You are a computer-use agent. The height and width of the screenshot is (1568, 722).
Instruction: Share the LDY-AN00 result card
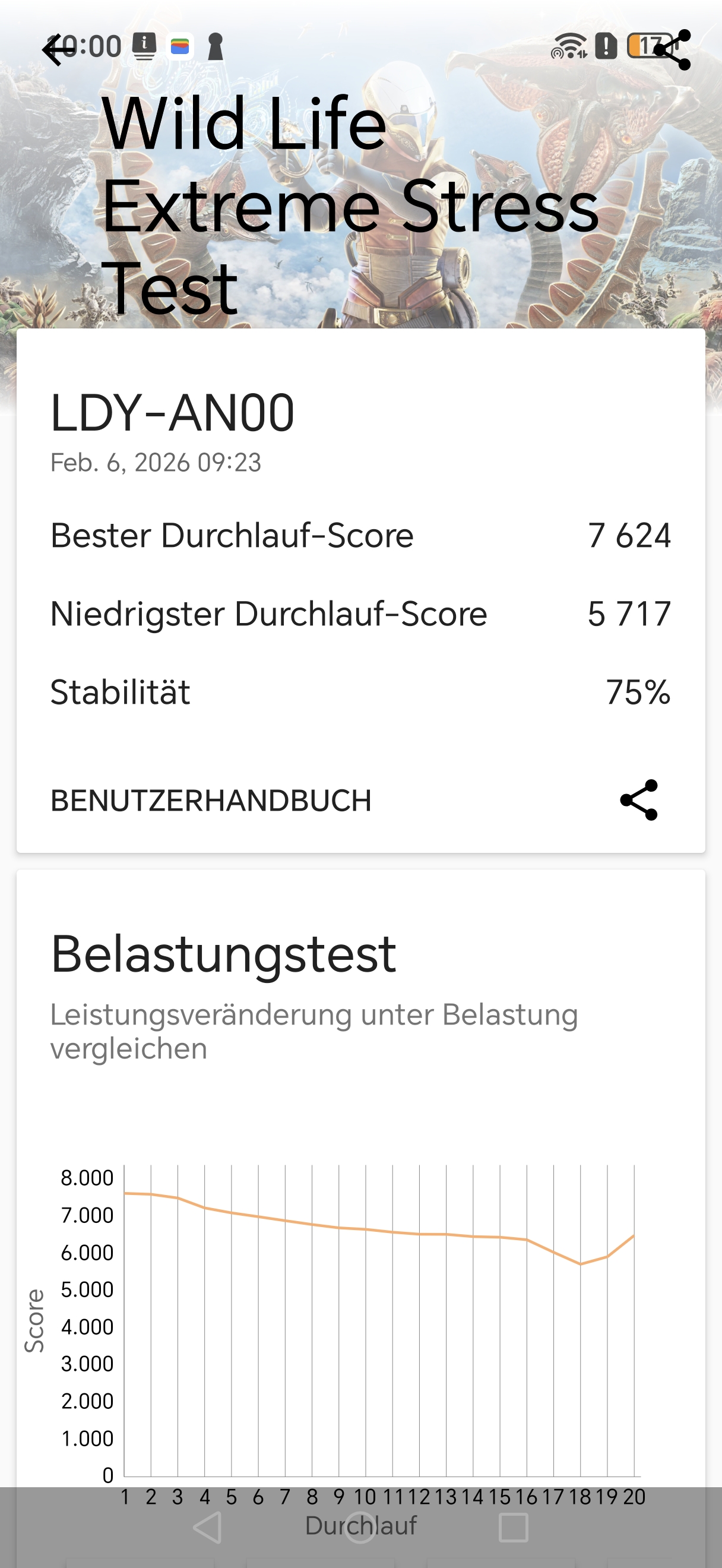point(639,800)
